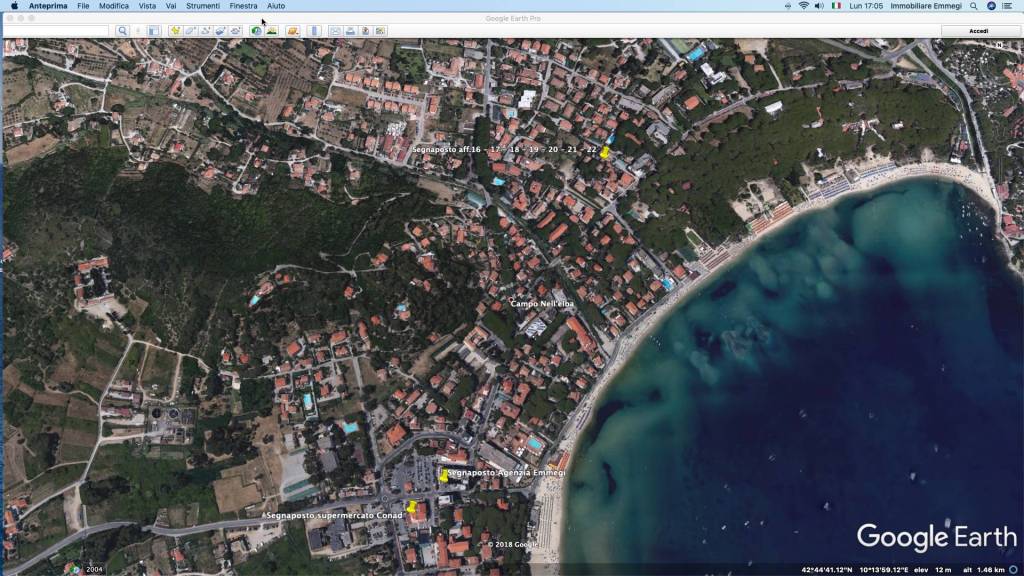The height and width of the screenshot is (576, 1024).
Task: Click the Accedi sign-in button
Action: [979, 31]
